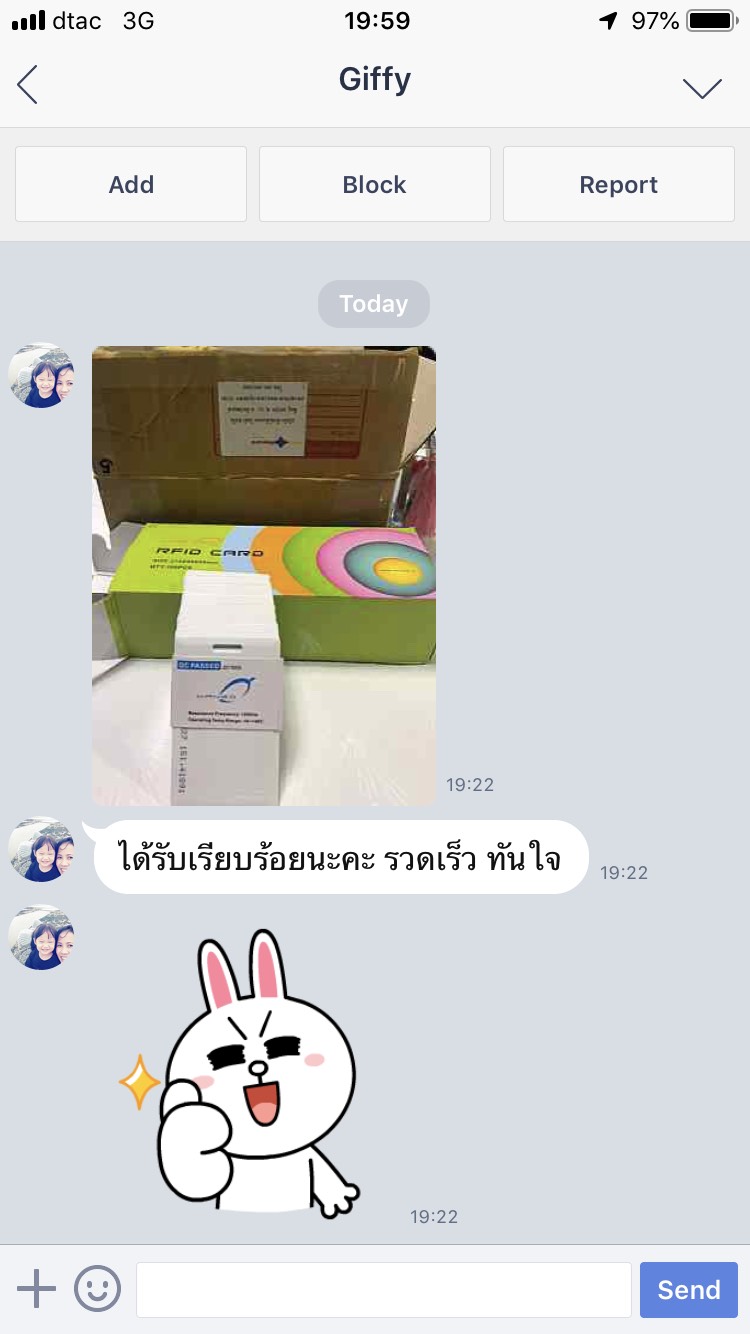Add Giffy as a friend
750x1334 pixels.
tap(131, 184)
